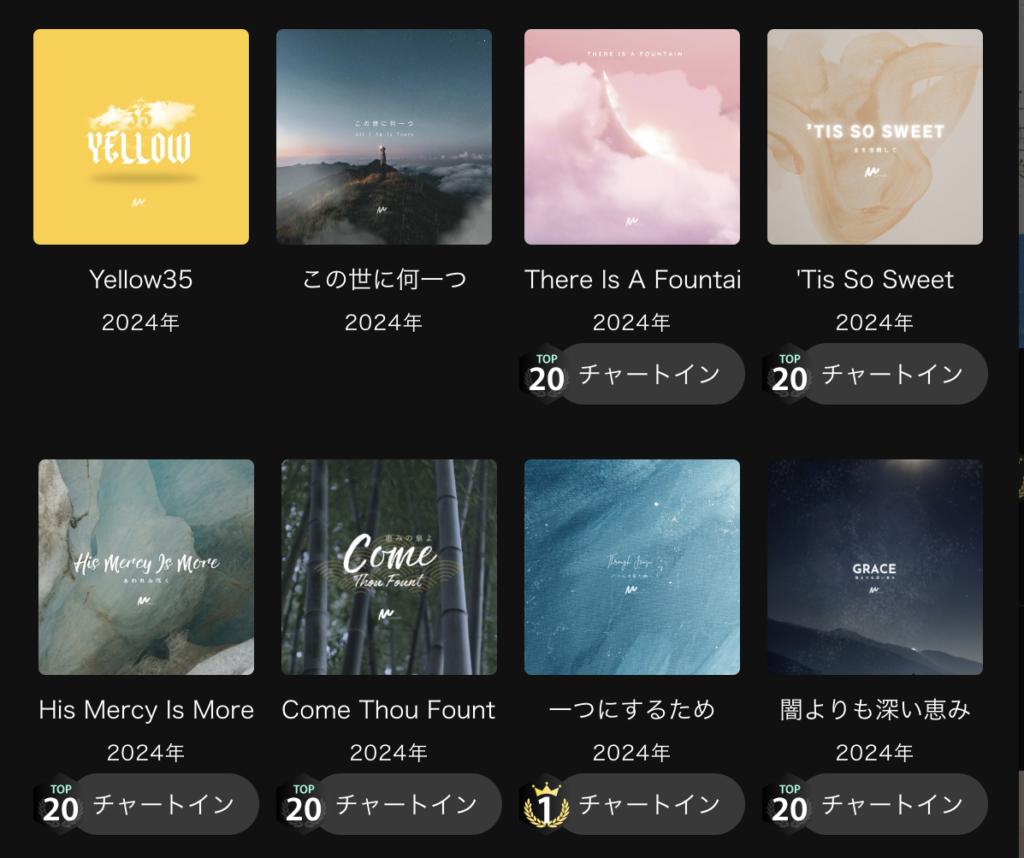The width and height of the screenshot is (1024, 858).
Task: Select the 闇よりも深い恵み album
Action: pyautogui.click(x=875, y=567)
